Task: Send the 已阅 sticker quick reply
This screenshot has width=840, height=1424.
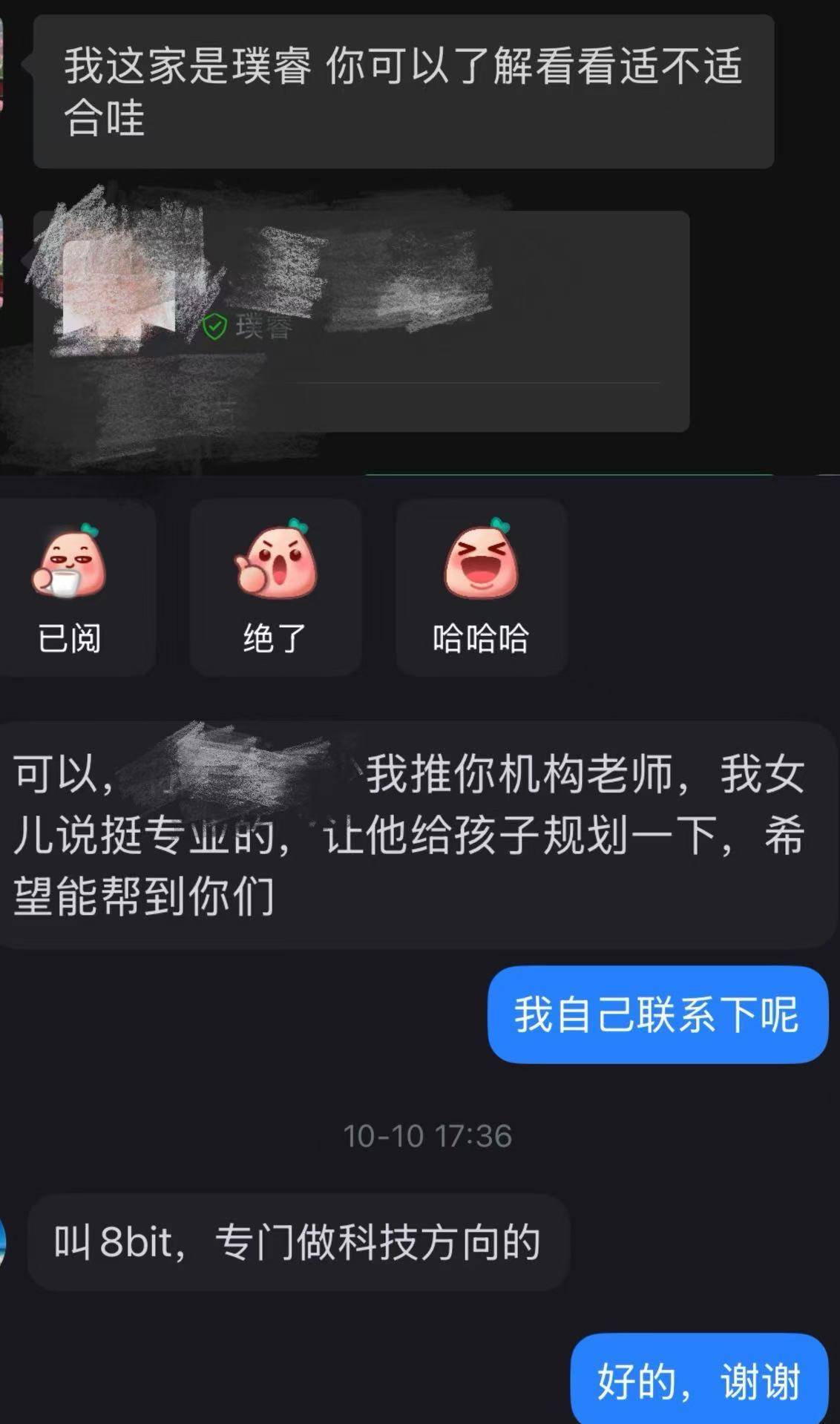Action: click(70, 588)
